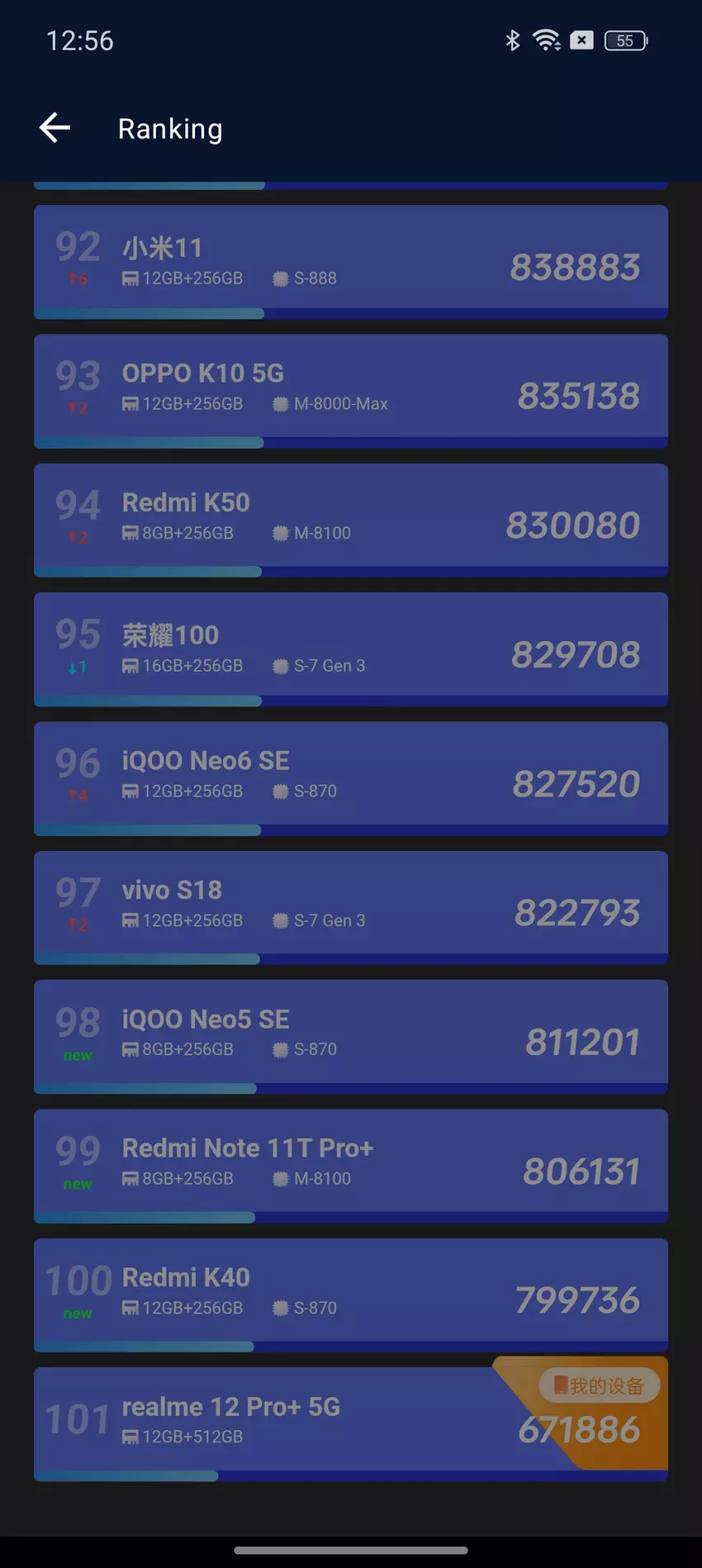Open the Redmi K50 ranking card

click(x=350, y=519)
